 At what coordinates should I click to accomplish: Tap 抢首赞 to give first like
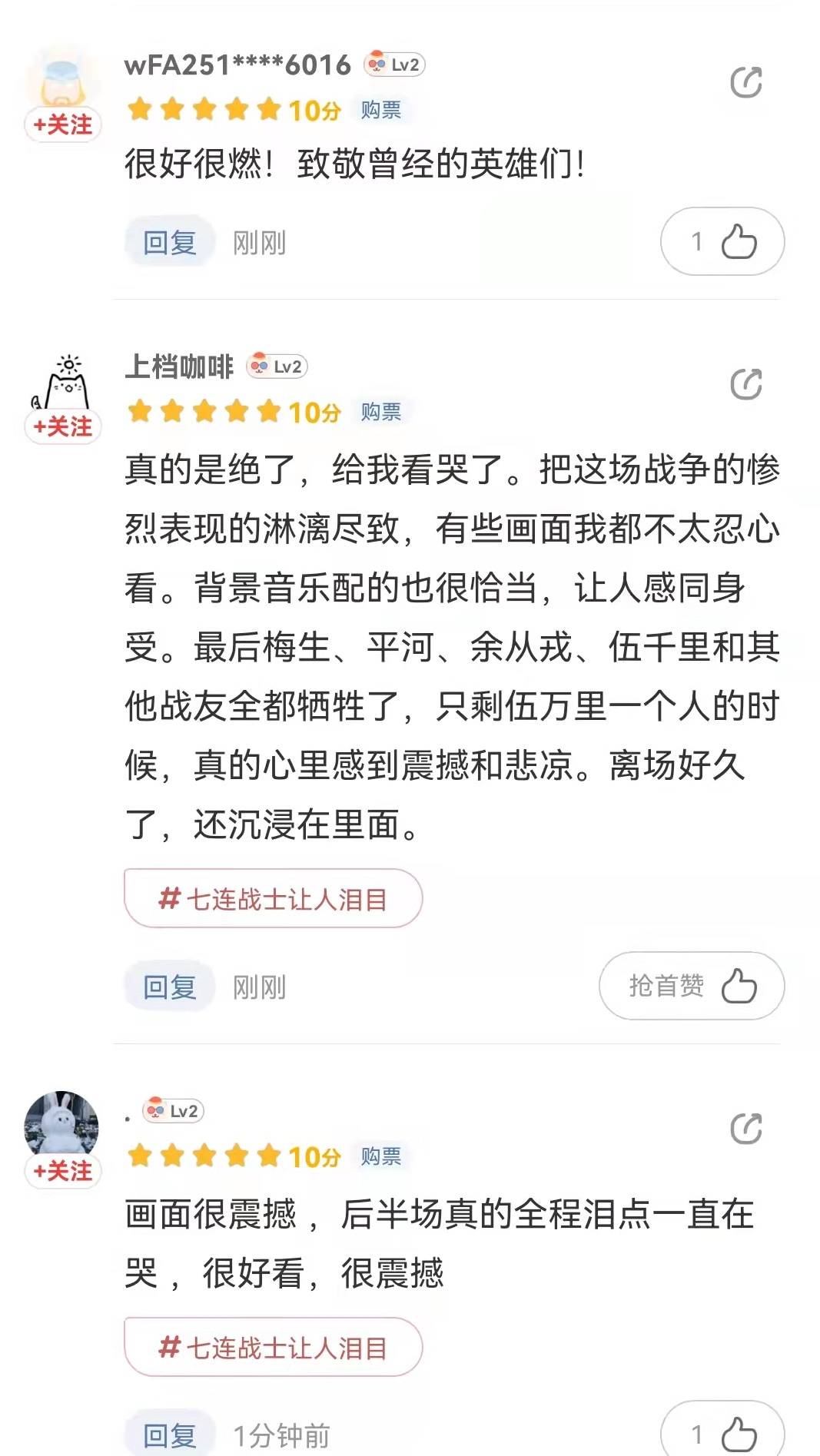pyautogui.click(x=692, y=986)
